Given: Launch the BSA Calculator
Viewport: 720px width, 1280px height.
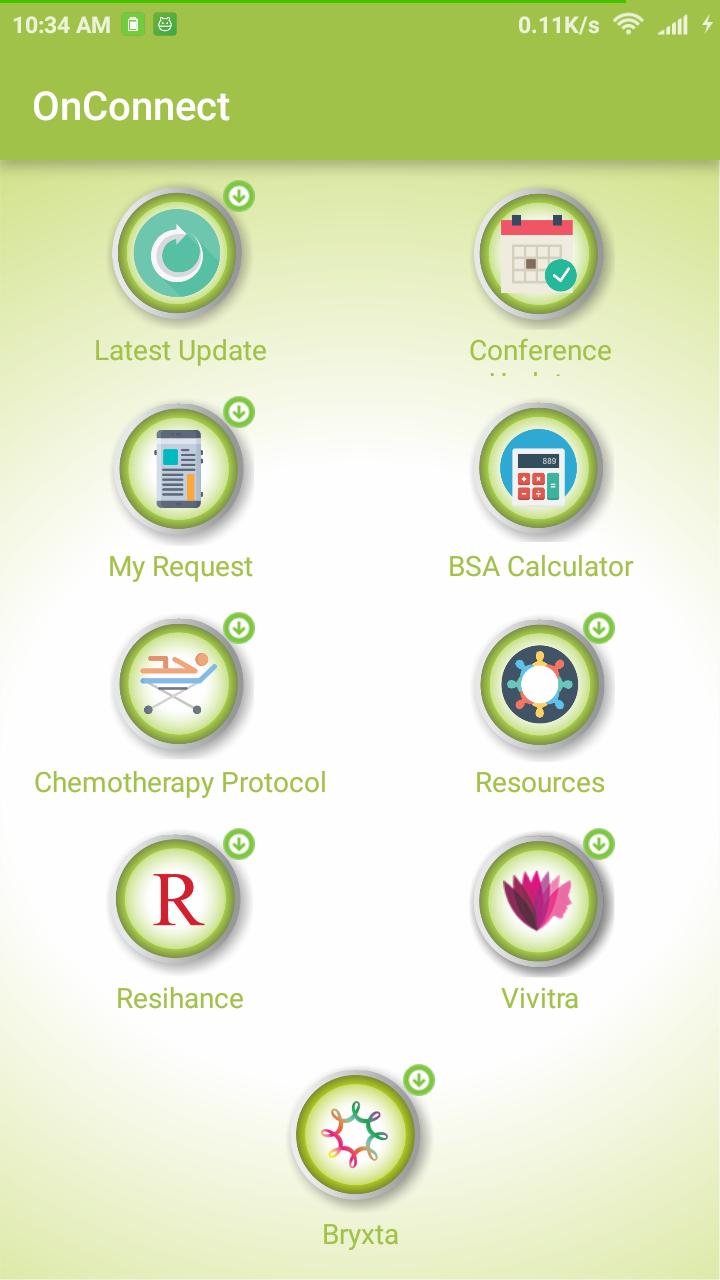Looking at the screenshot, I should 538,469.
